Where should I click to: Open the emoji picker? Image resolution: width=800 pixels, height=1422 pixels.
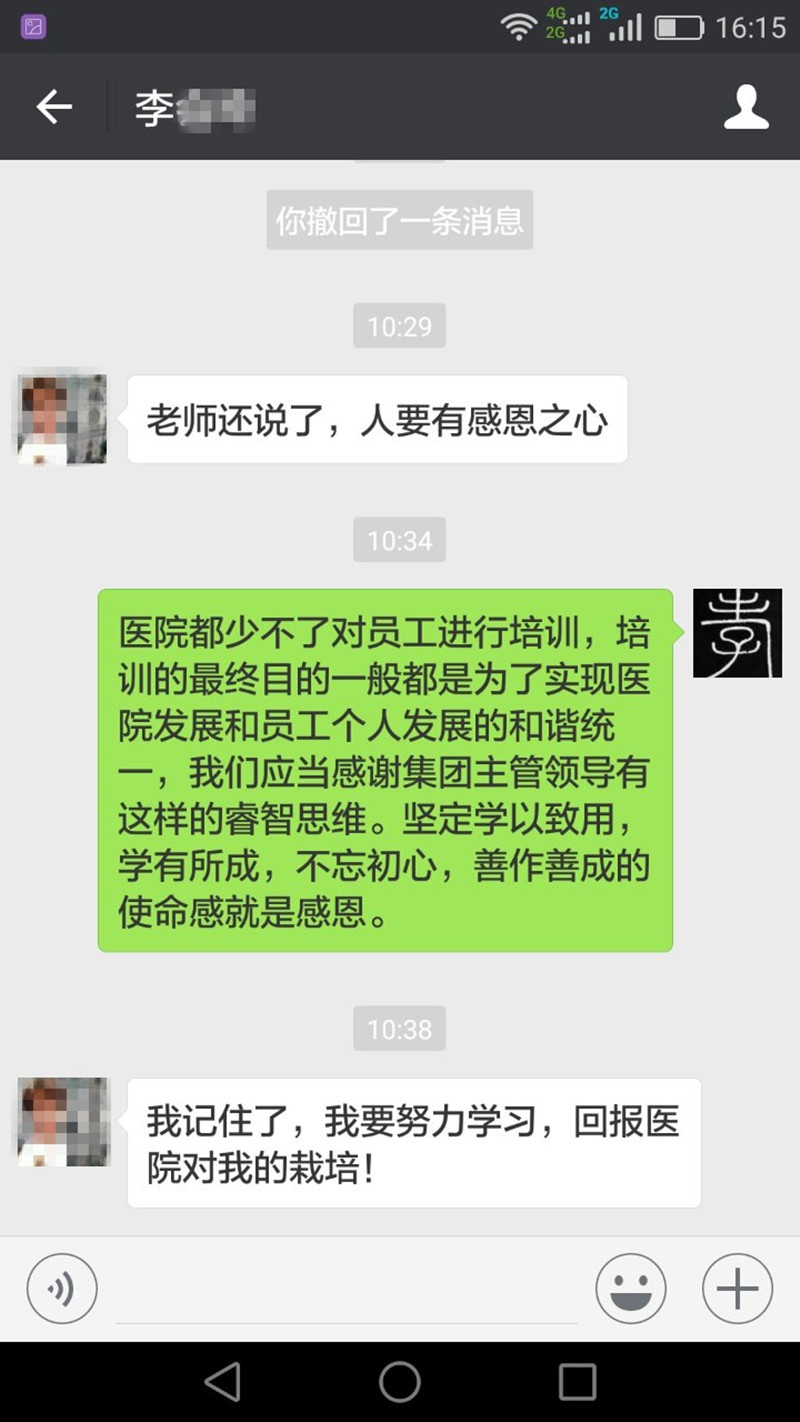pyautogui.click(x=631, y=1289)
